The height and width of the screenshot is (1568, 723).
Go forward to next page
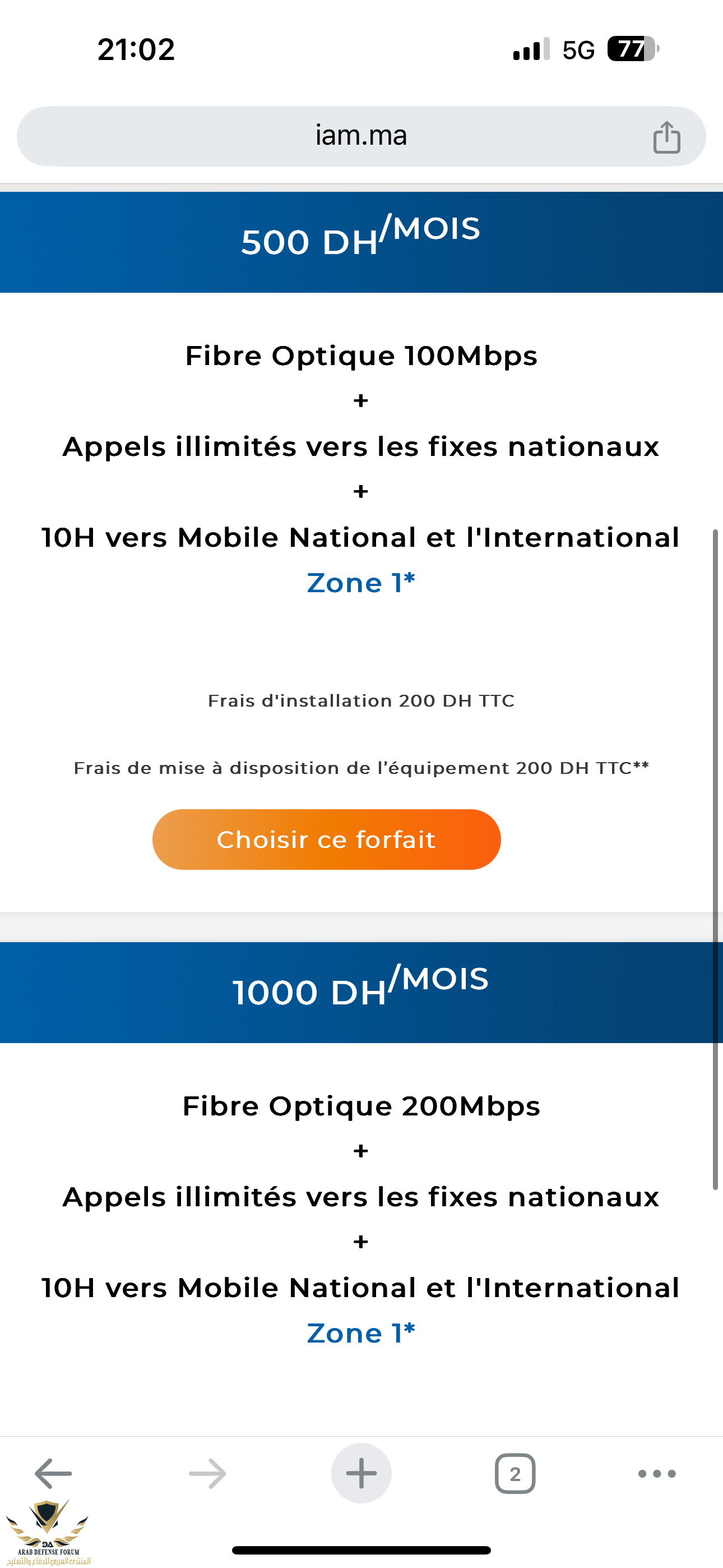pos(207,1474)
